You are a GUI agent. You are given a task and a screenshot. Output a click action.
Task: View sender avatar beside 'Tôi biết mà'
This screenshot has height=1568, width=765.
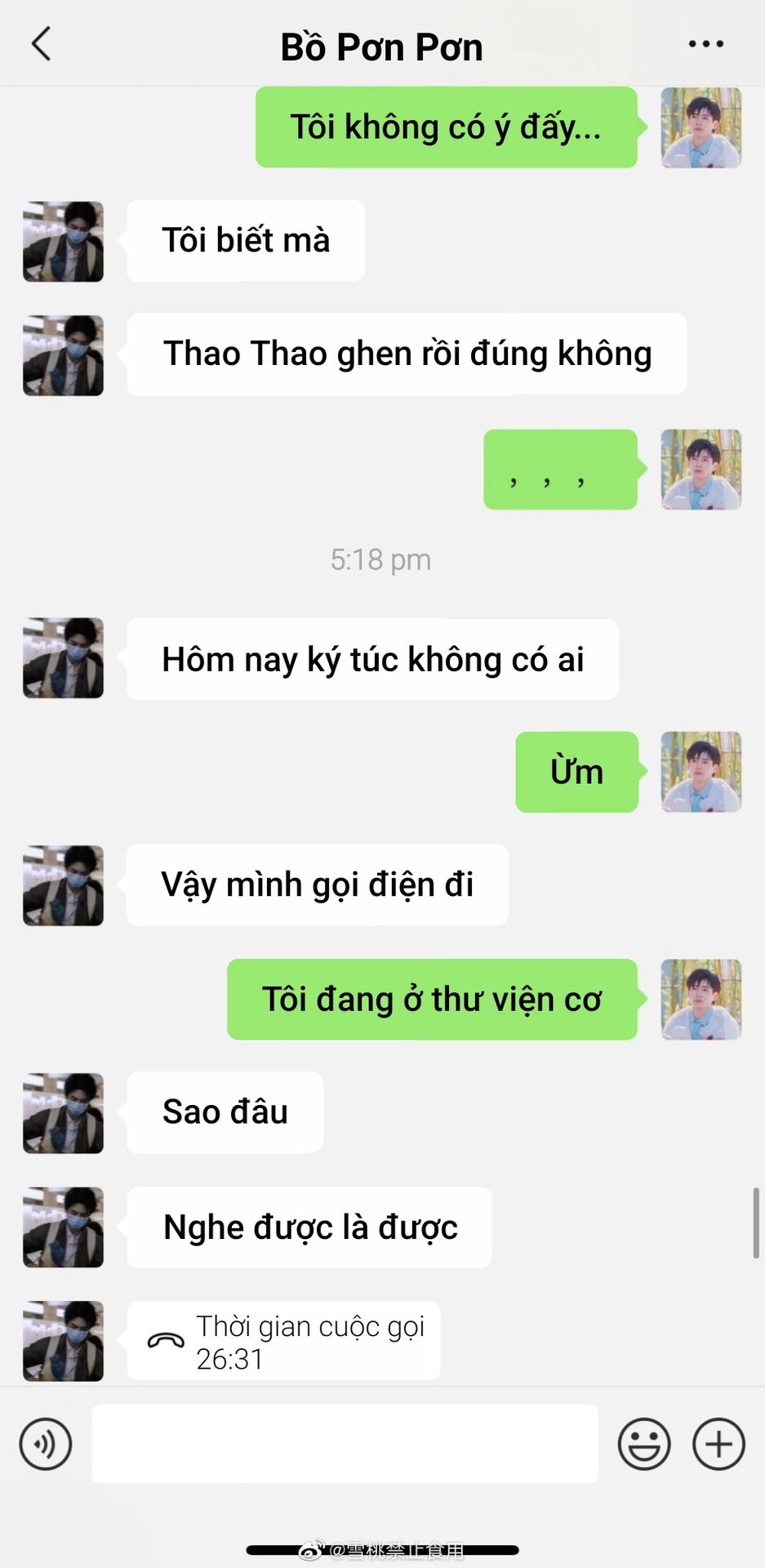point(63,242)
